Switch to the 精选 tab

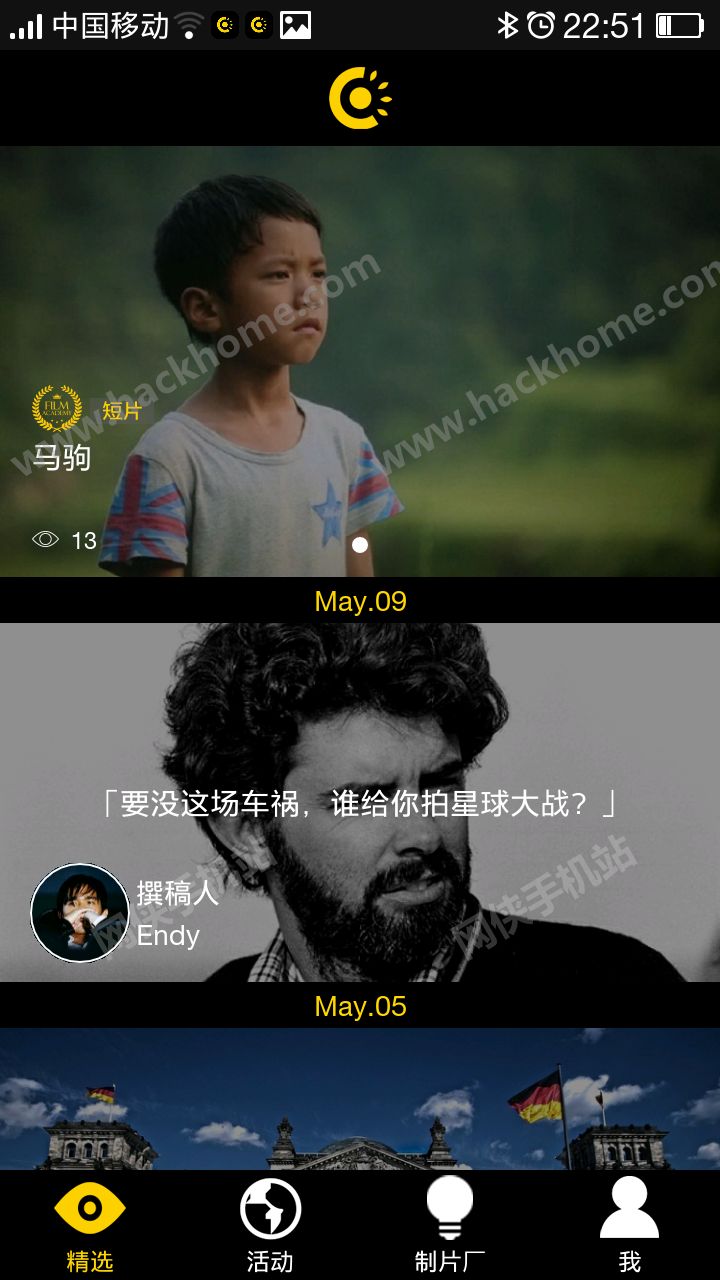click(90, 1225)
